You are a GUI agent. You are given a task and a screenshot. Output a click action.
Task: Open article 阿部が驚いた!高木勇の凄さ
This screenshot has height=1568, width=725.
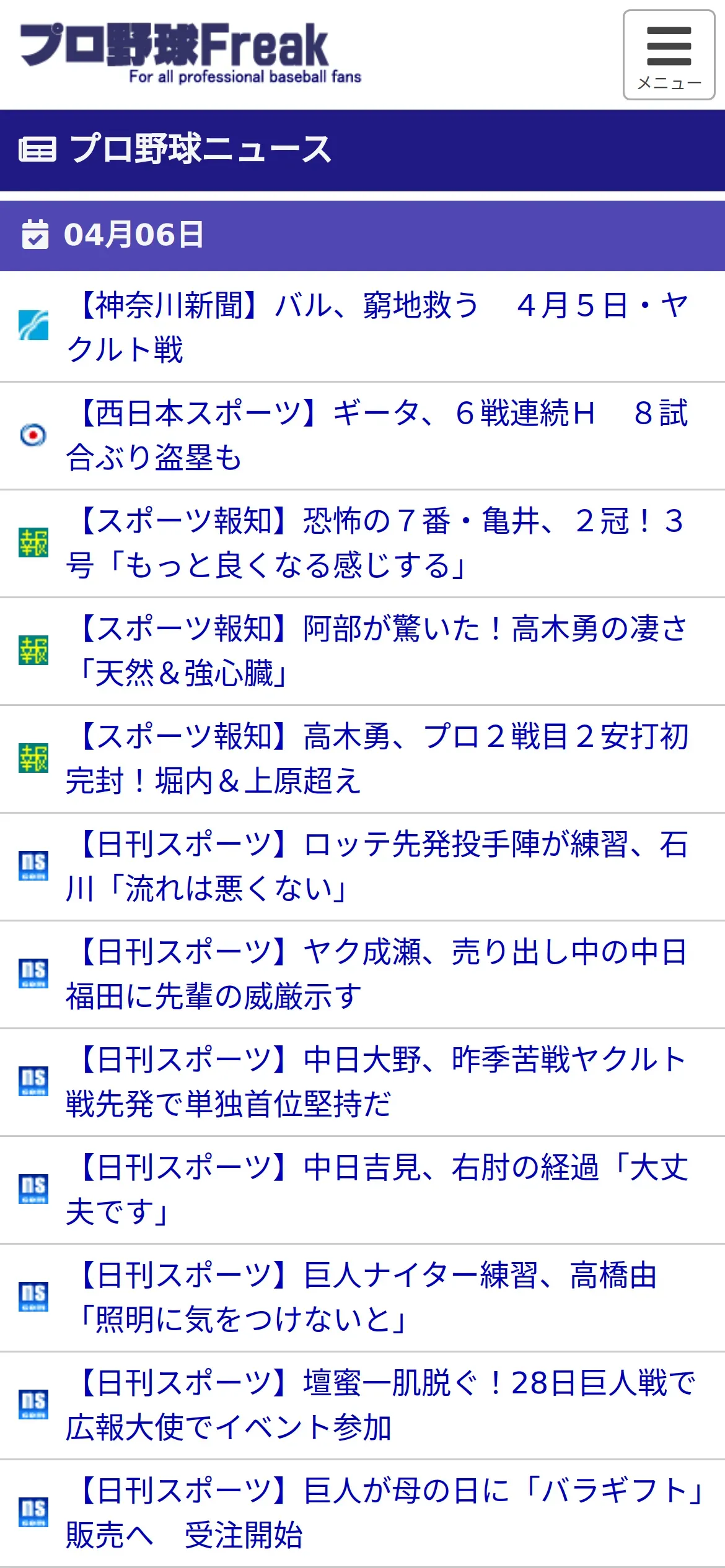378,650
